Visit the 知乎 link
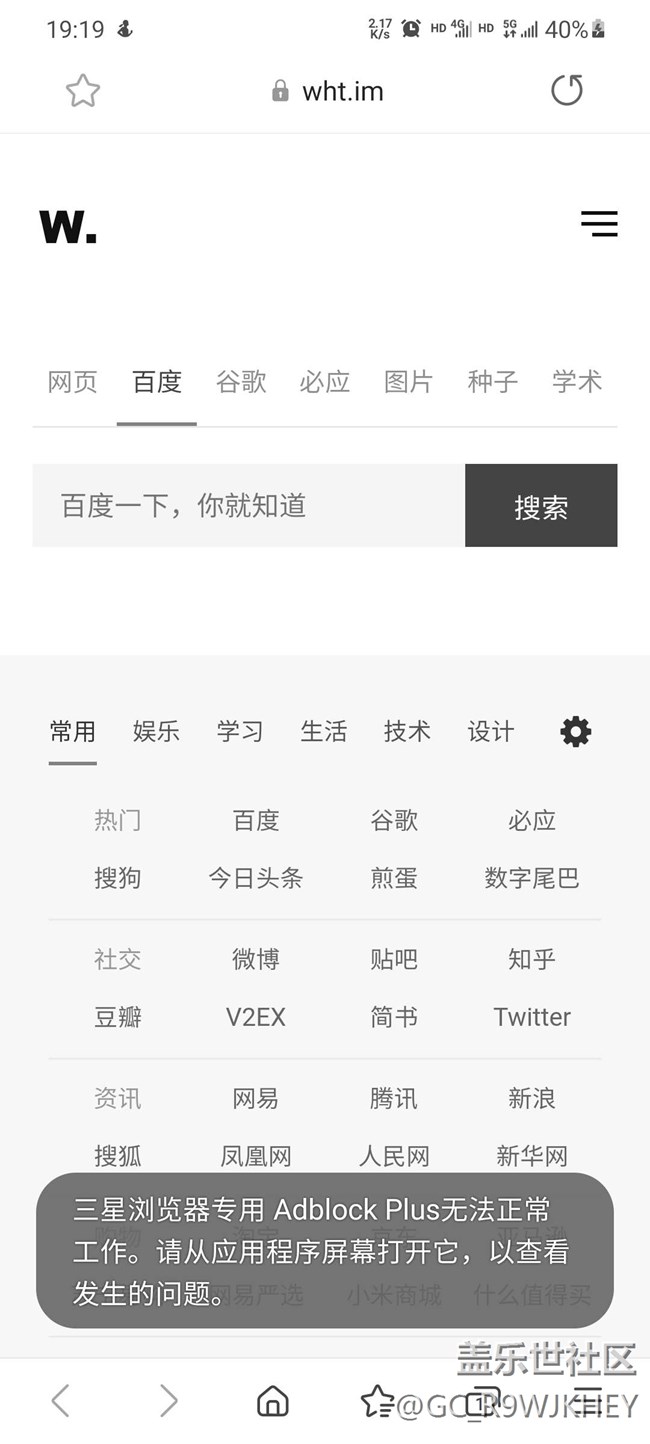 pos(531,960)
